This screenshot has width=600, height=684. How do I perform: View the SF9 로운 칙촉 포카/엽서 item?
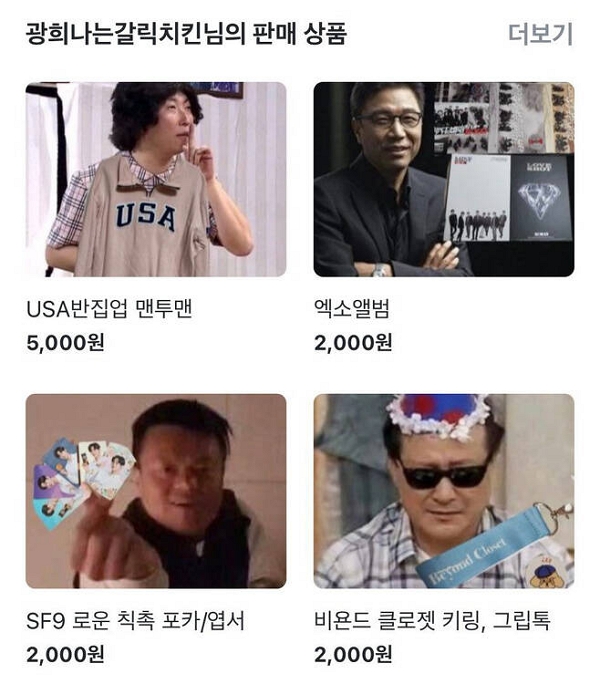click(156, 491)
